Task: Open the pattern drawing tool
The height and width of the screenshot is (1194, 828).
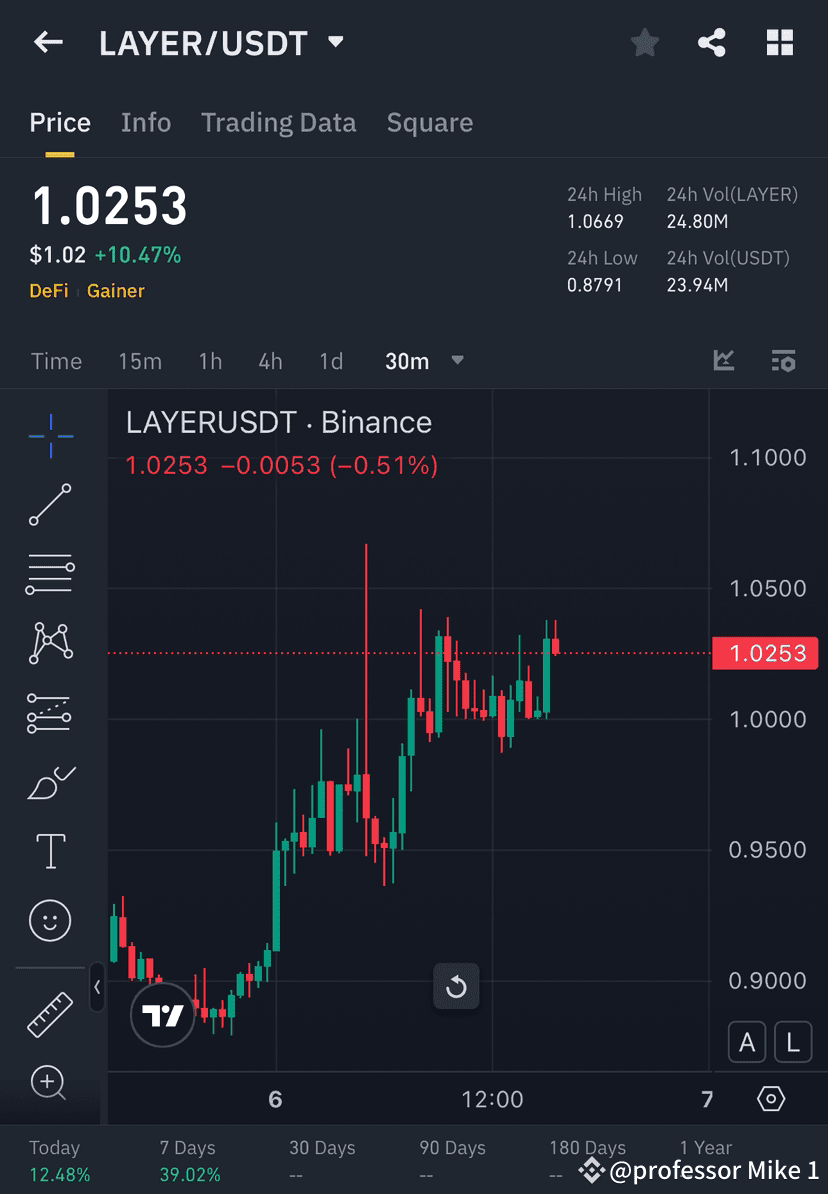Action: [50, 643]
